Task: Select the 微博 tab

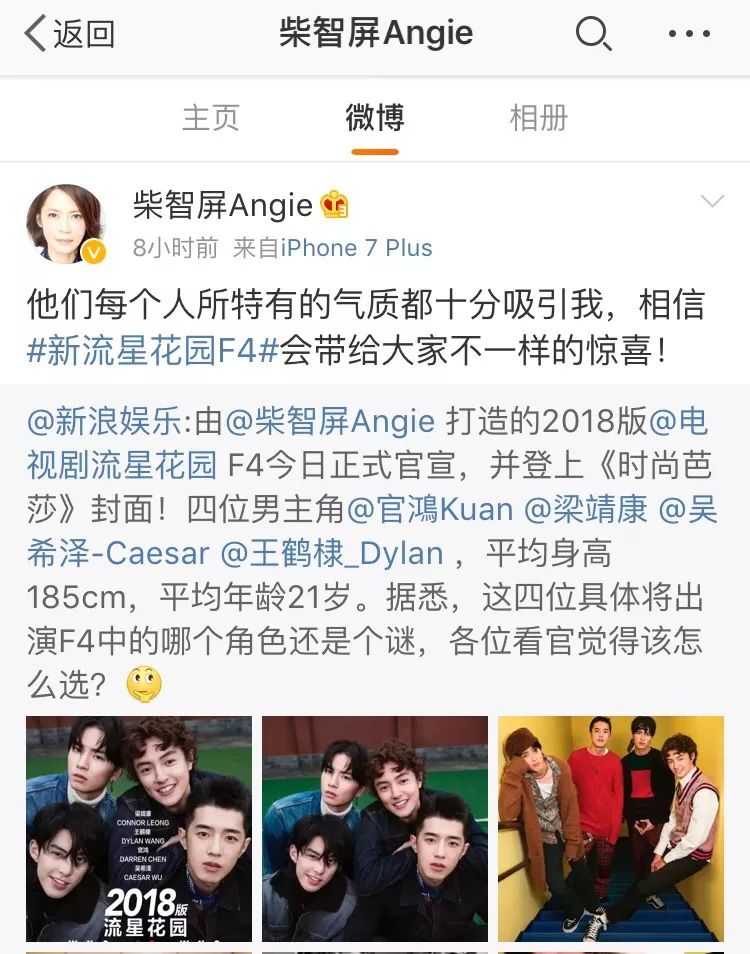Action: click(x=375, y=118)
